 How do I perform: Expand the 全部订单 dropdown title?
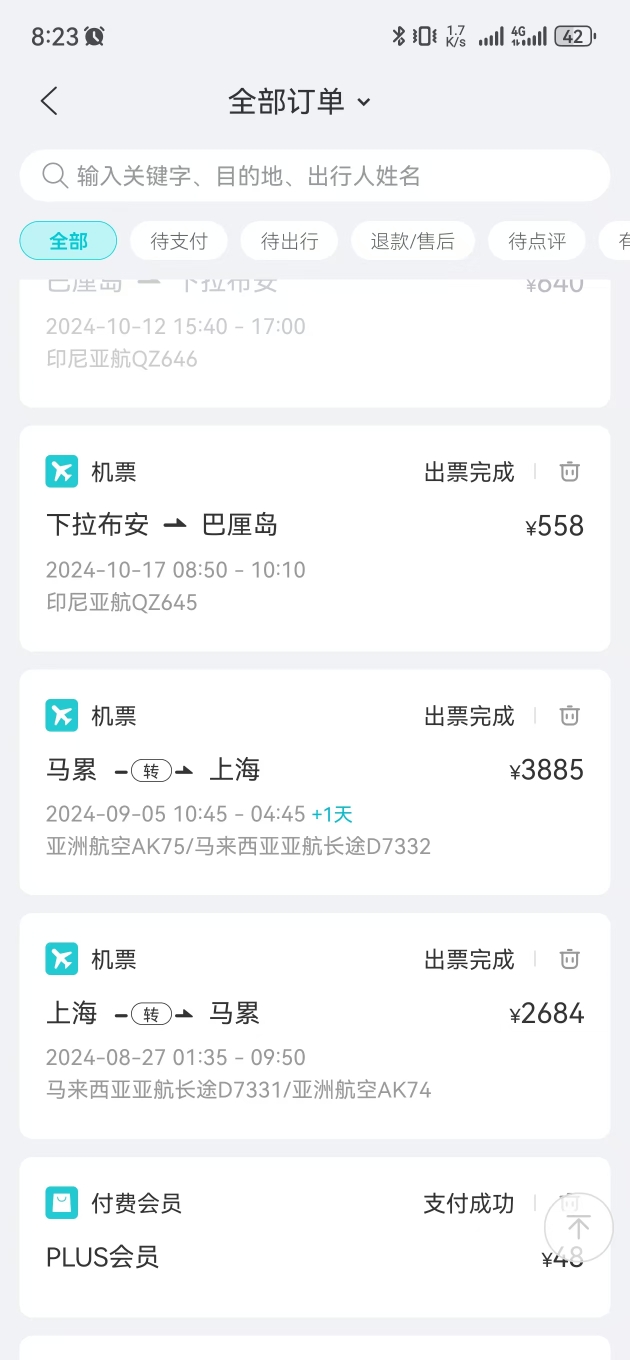point(299,101)
